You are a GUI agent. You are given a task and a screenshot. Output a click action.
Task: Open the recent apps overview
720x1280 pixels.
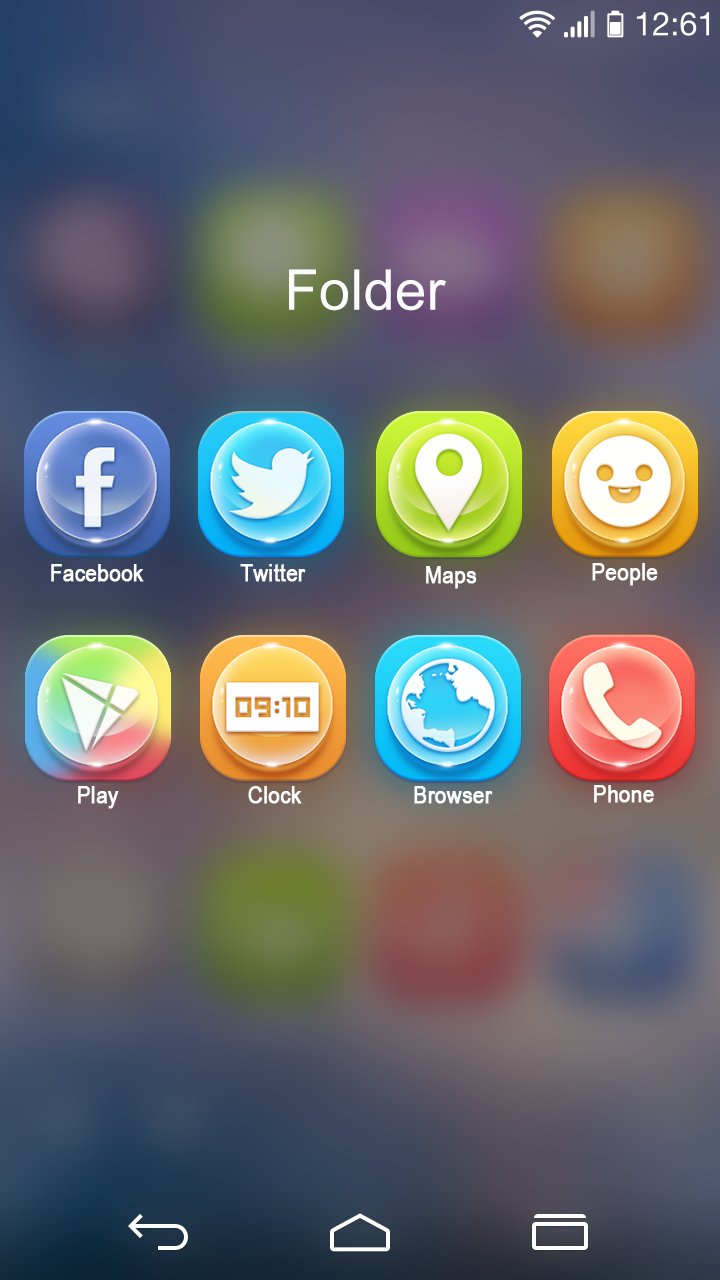(560, 1232)
